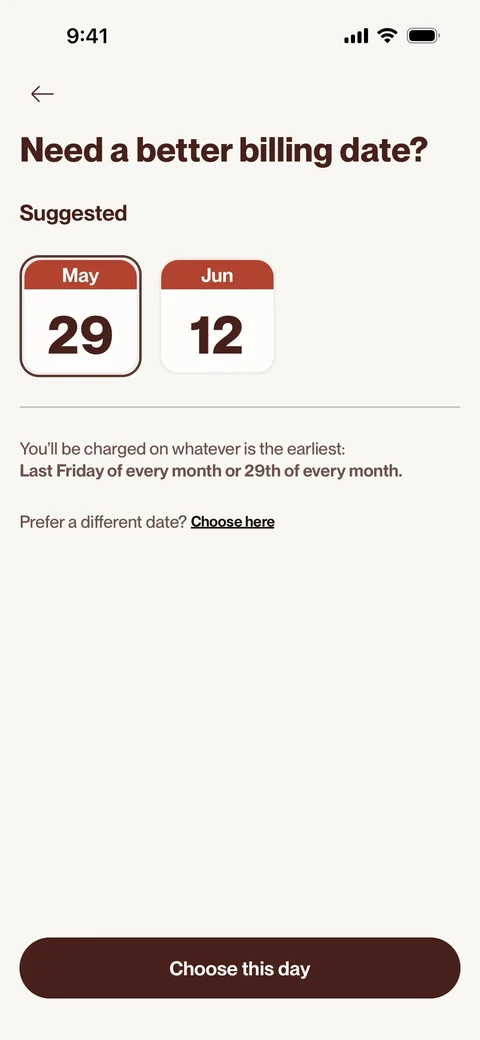Image resolution: width=480 pixels, height=1040 pixels.
Task: Confirm with Choose this day button
Action: 240,968
